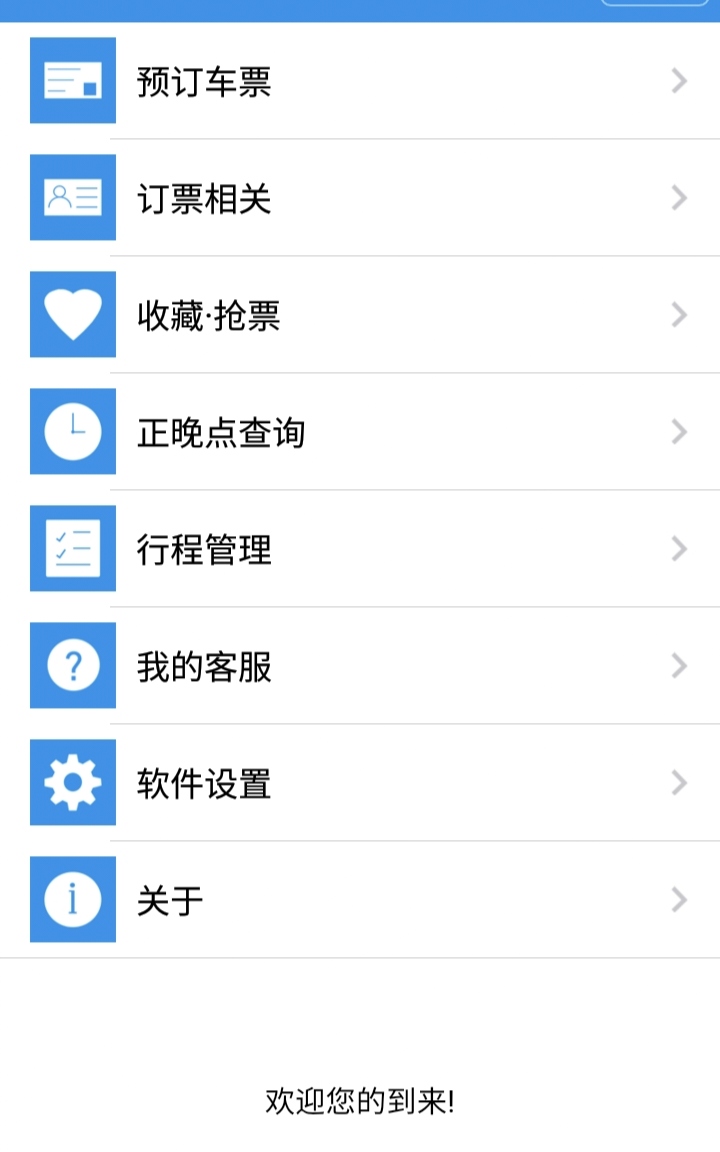Screen dimensions: 720x1152
Task: Check 正晚点查询 train delay lookup
Action: 360,432
